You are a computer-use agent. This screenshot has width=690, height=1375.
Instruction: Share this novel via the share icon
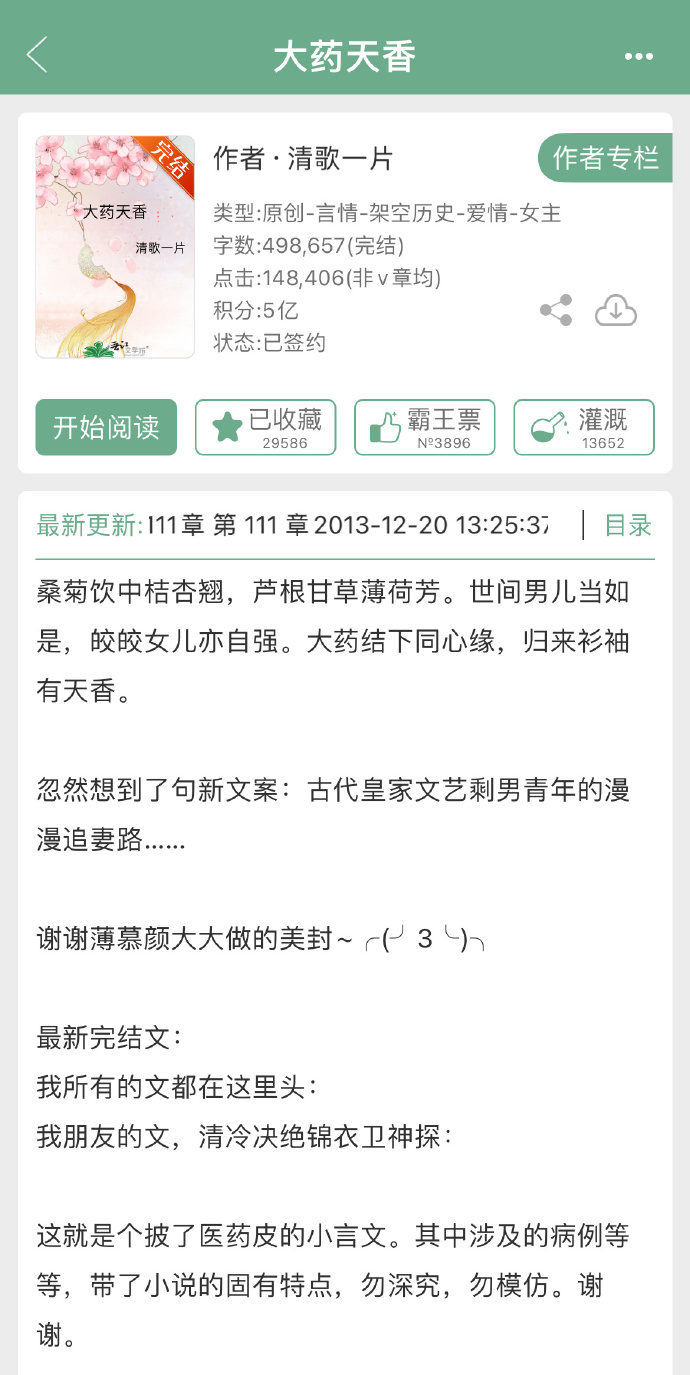click(556, 310)
